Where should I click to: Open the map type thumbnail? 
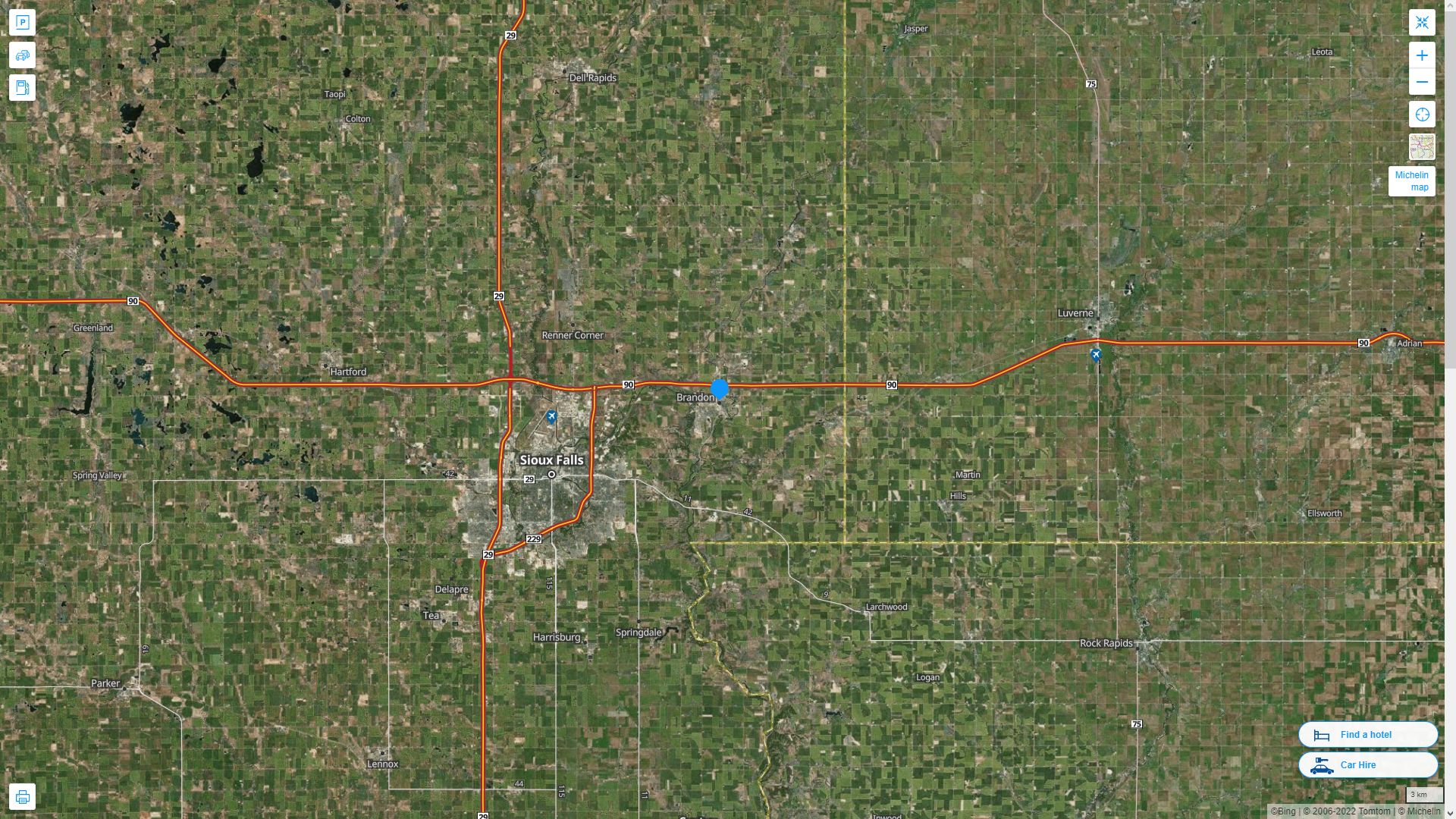pos(1422,147)
